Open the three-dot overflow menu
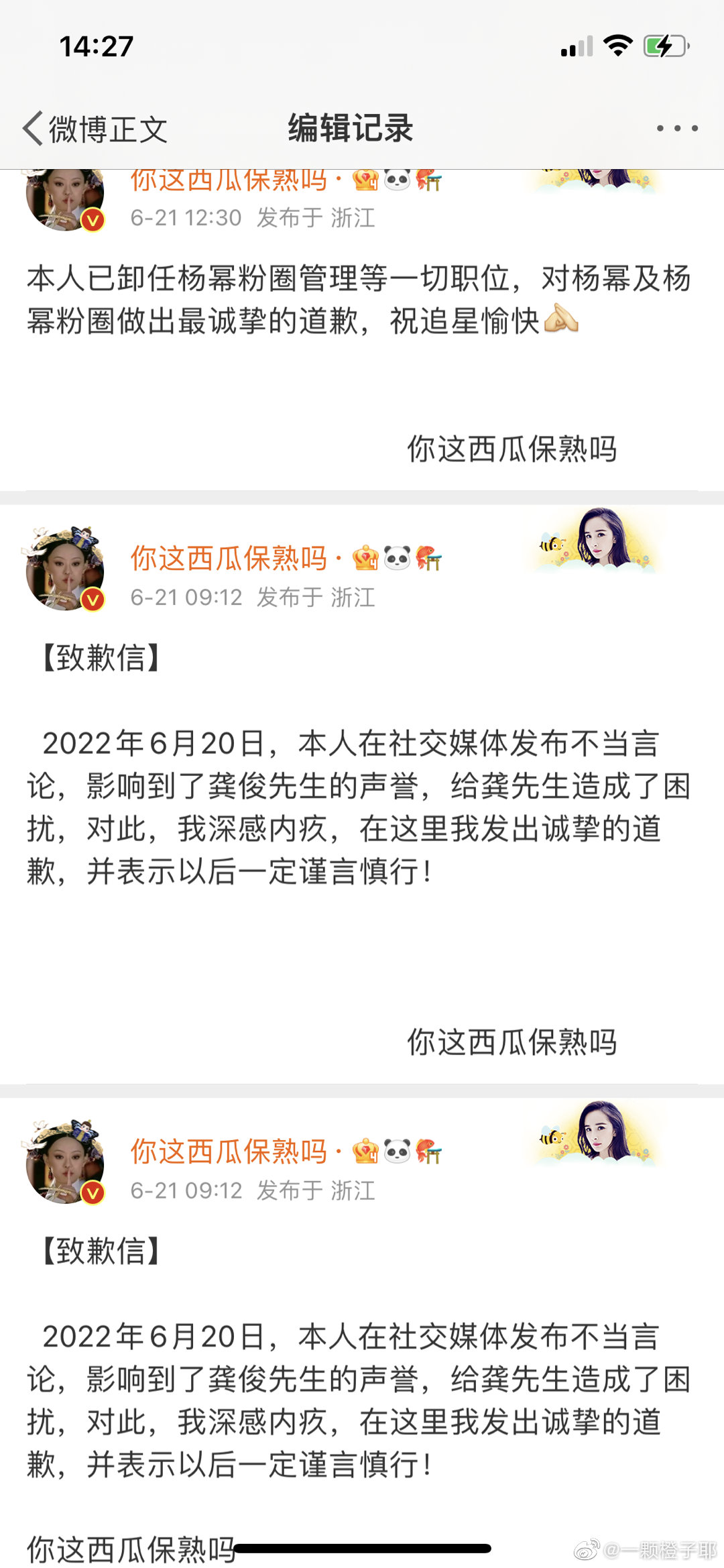 [677, 128]
